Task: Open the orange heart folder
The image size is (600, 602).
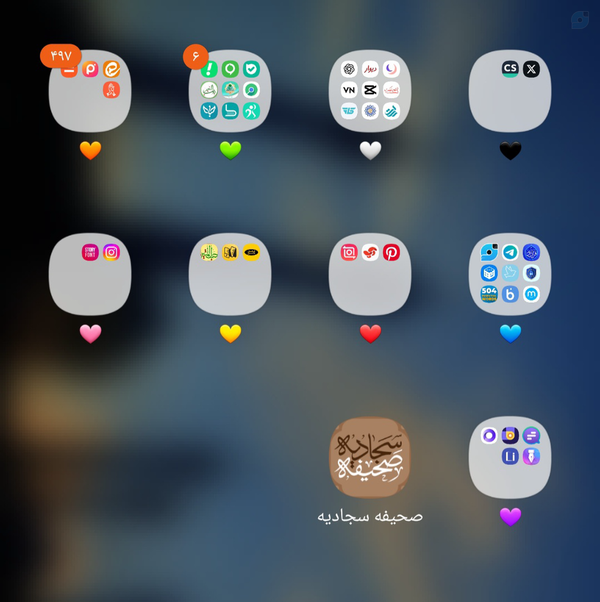Action: pos(90,91)
